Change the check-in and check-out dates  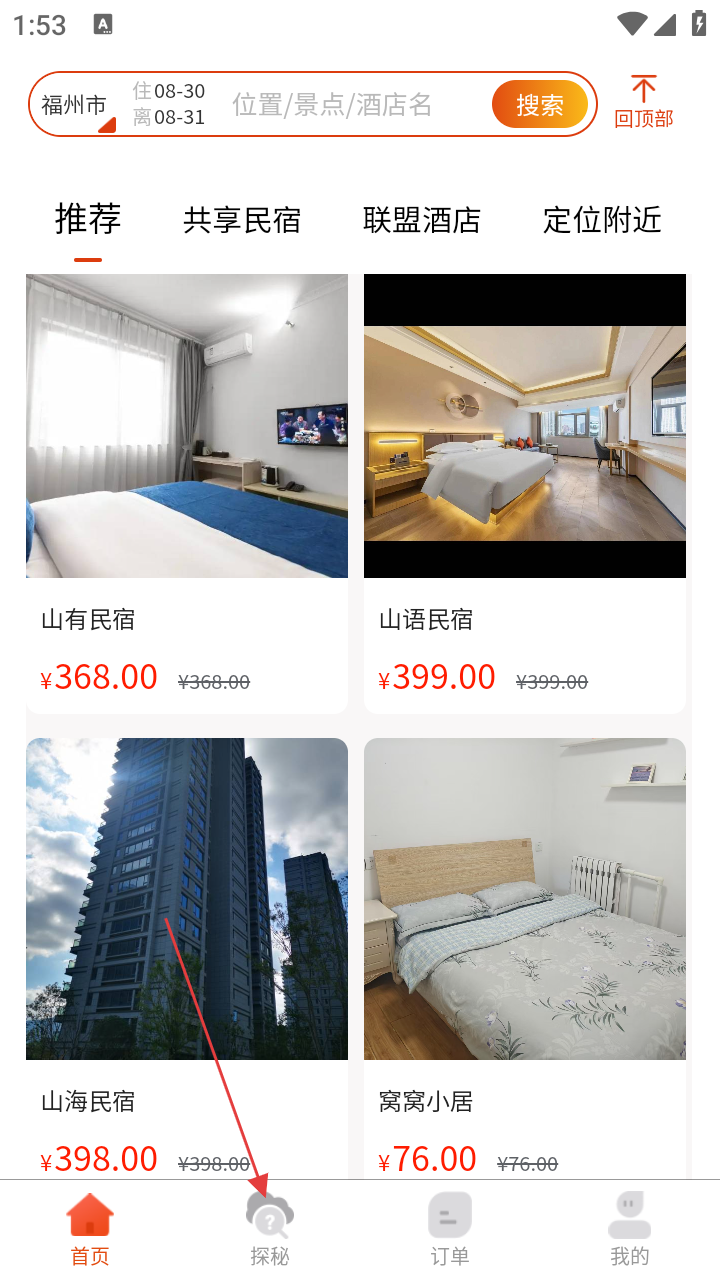click(169, 105)
